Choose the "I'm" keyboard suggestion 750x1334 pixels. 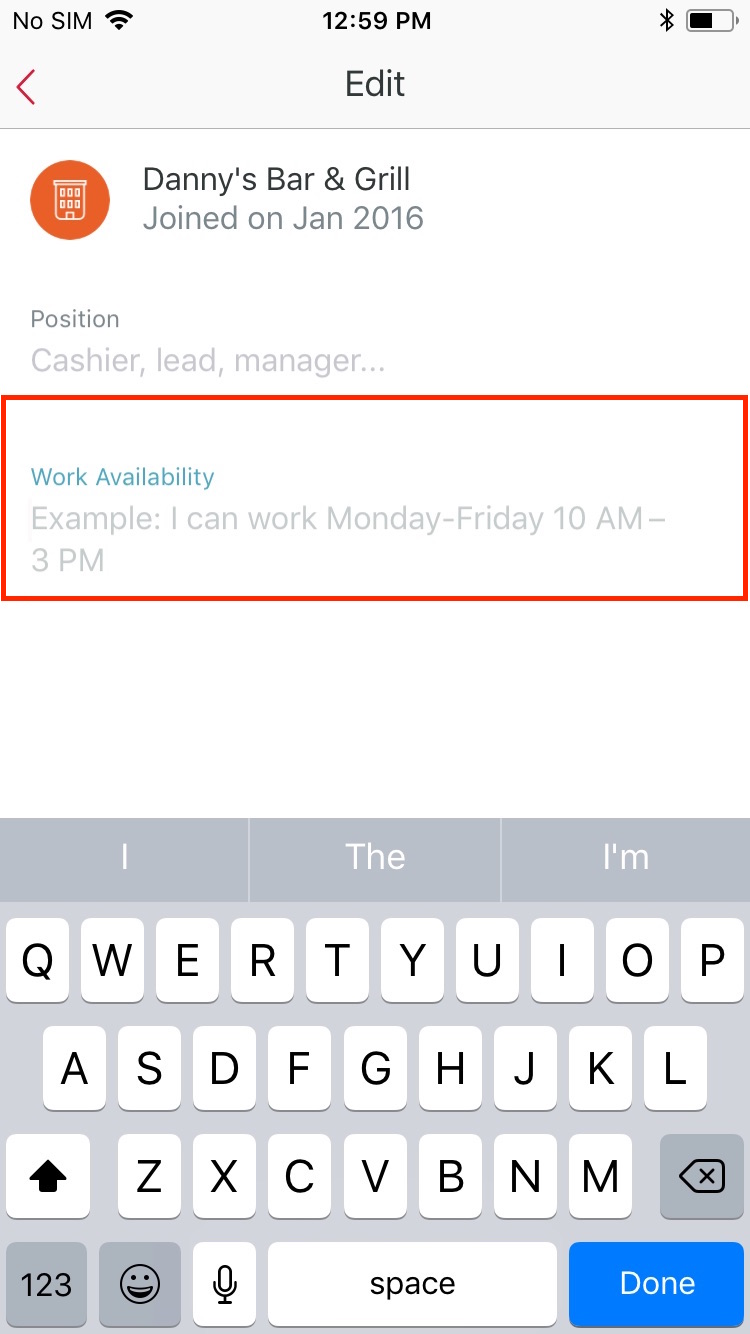click(626, 857)
